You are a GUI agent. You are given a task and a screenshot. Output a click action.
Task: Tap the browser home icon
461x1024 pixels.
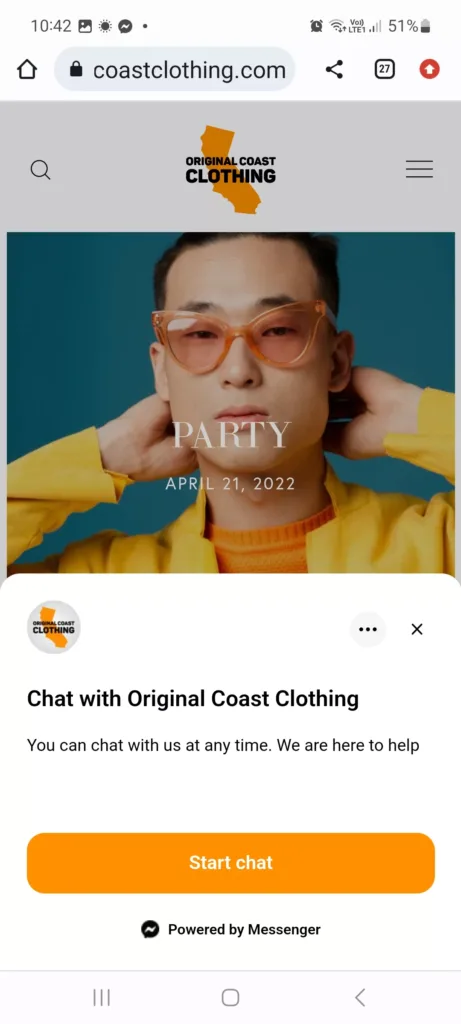tap(27, 69)
